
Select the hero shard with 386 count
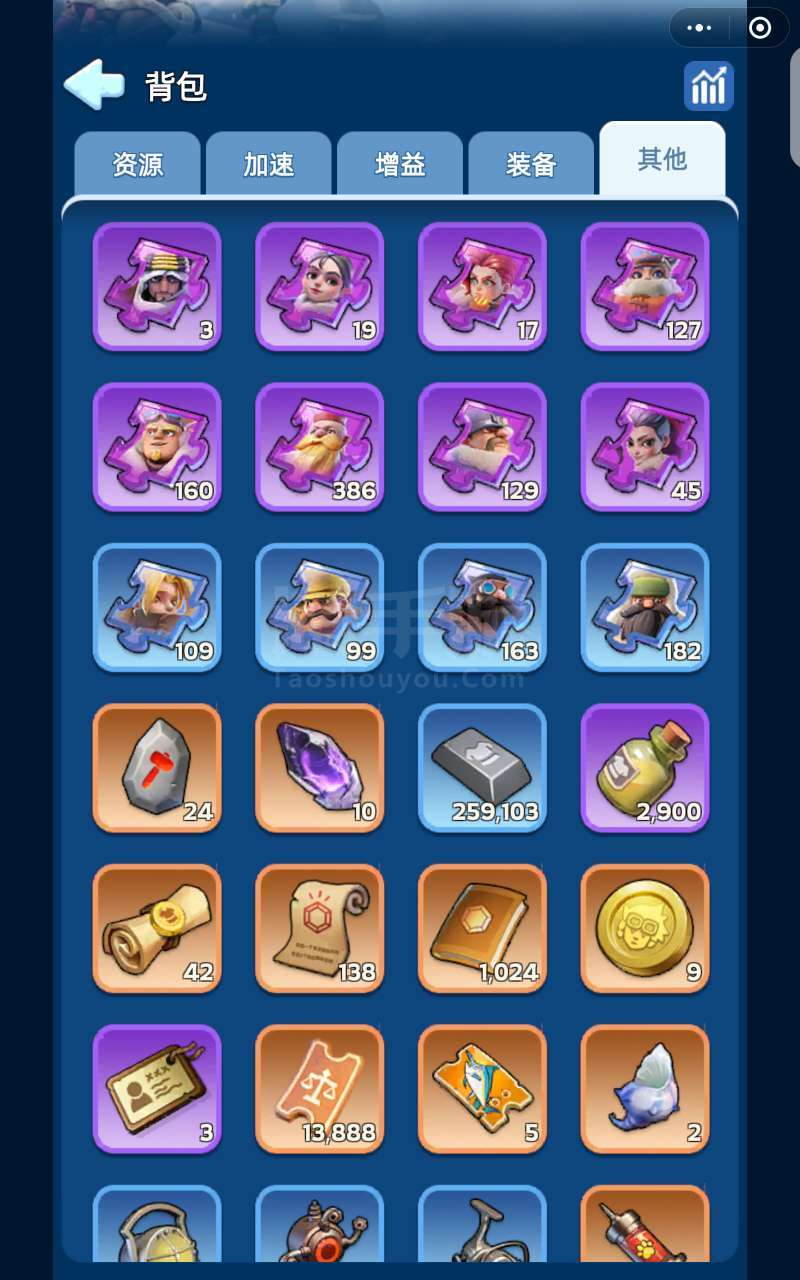tap(320, 447)
